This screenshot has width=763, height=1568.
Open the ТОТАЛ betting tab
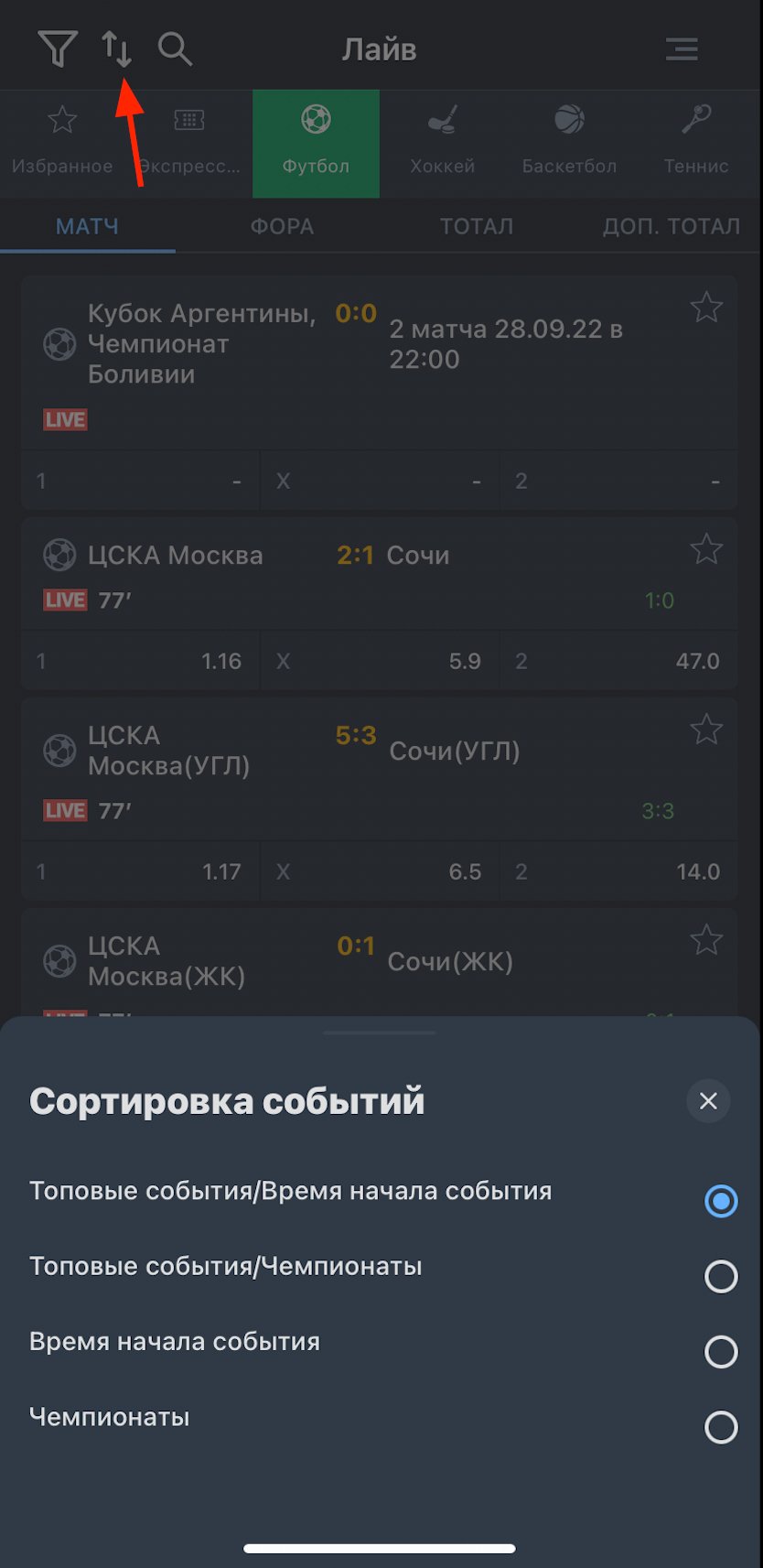click(477, 226)
